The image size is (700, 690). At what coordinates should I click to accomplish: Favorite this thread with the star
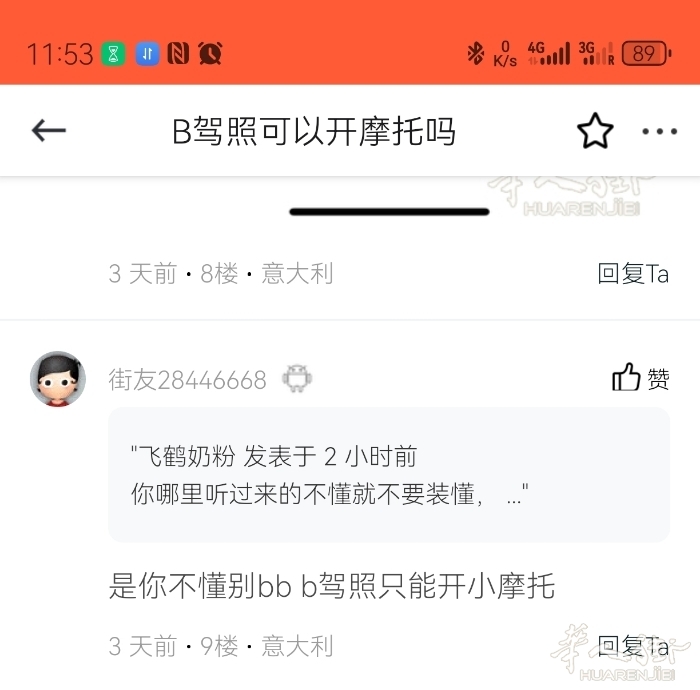point(595,131)
